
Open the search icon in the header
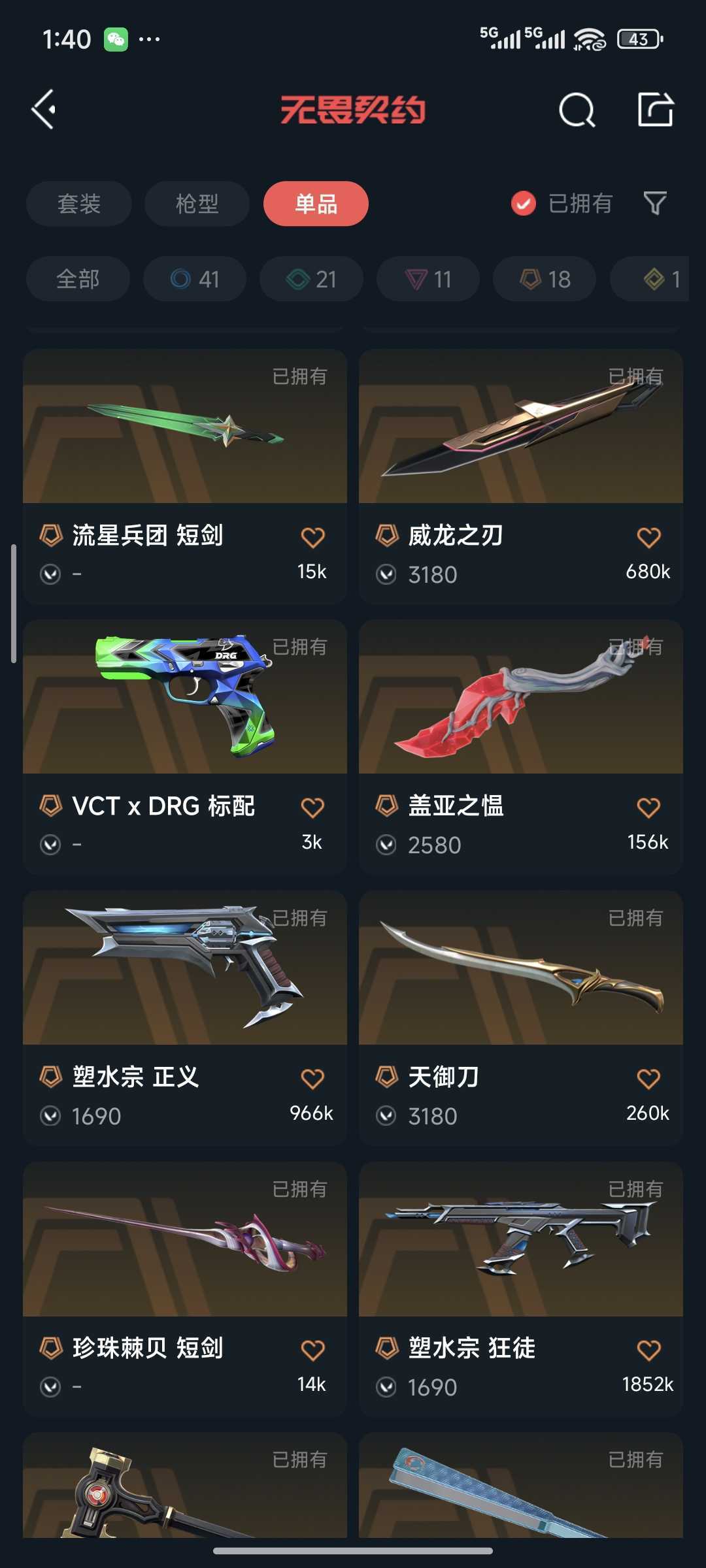pyautogui.click(x=577, y=110)
